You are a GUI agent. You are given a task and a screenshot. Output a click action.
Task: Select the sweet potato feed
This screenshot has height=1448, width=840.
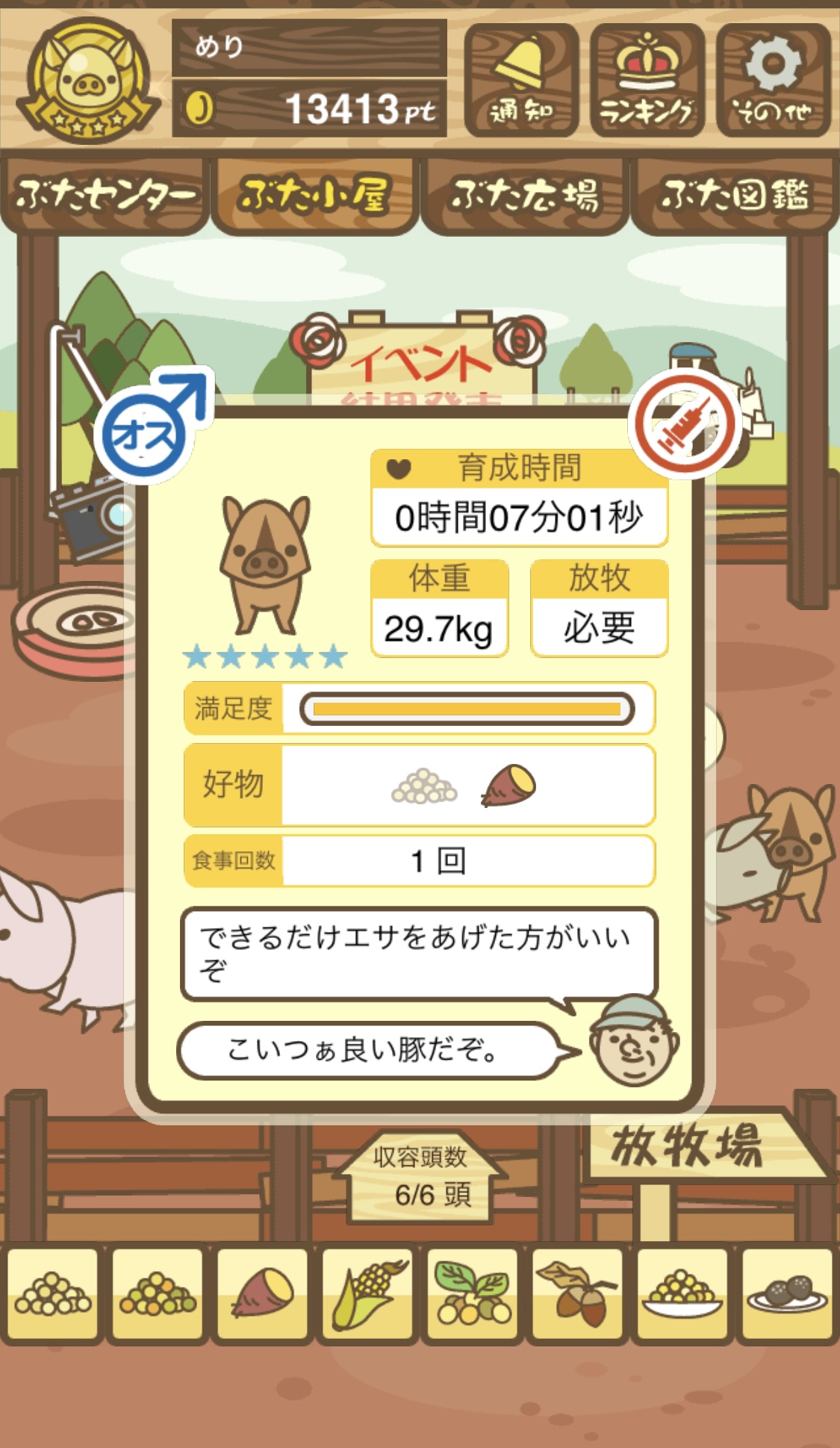pos(263,1295)
